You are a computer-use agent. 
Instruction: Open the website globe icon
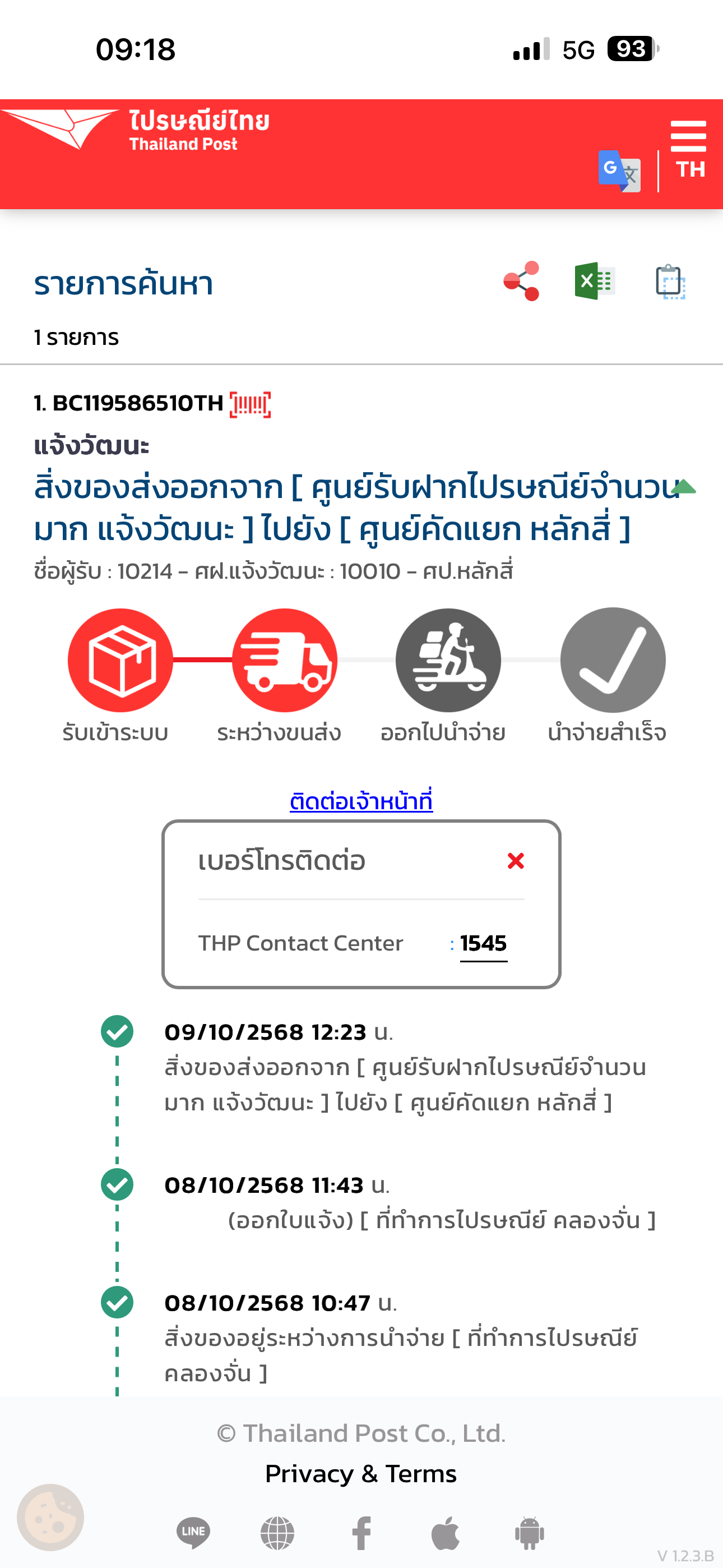[277, 1533]
